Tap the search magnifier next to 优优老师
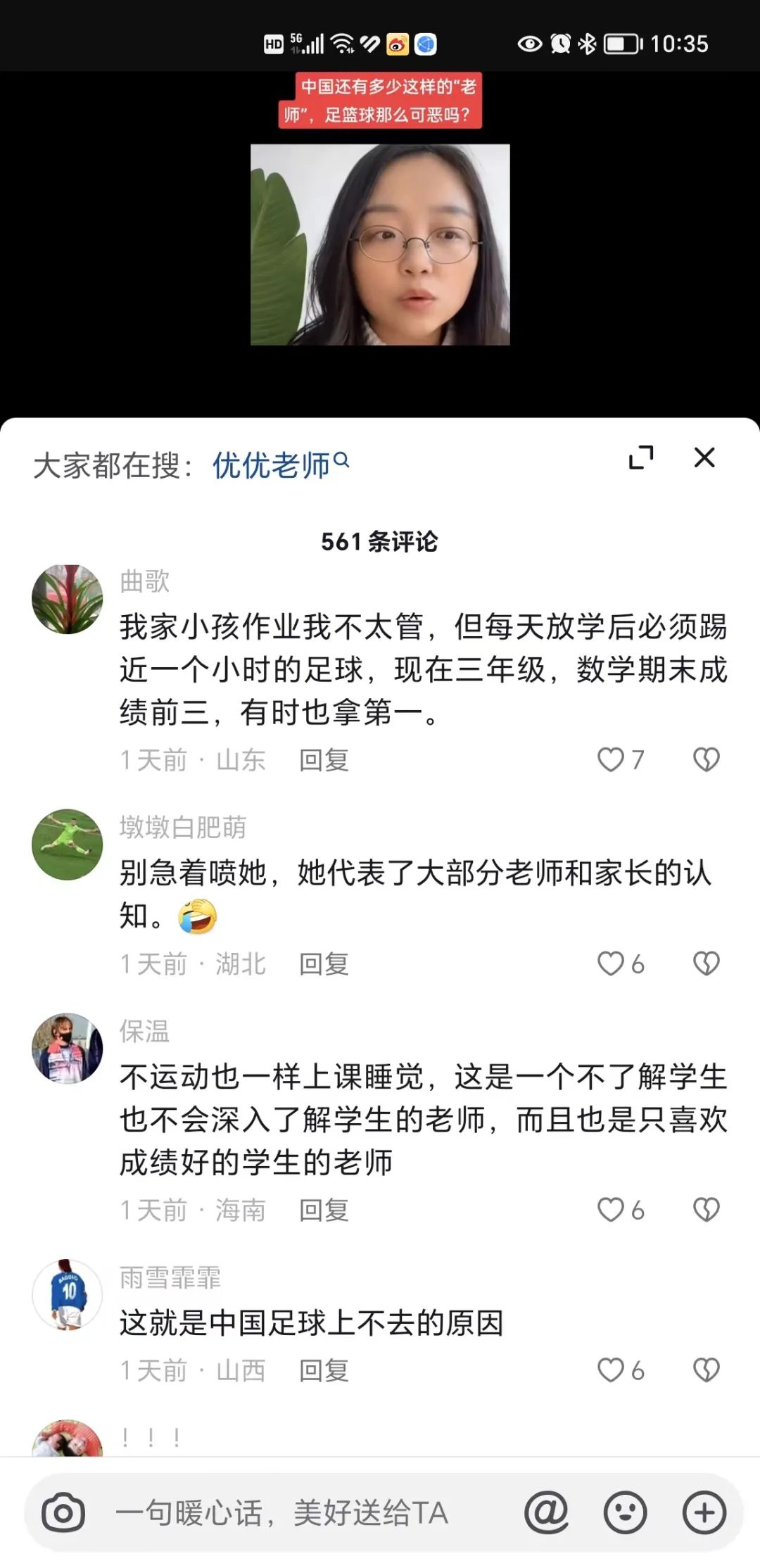 coord(344,460)
